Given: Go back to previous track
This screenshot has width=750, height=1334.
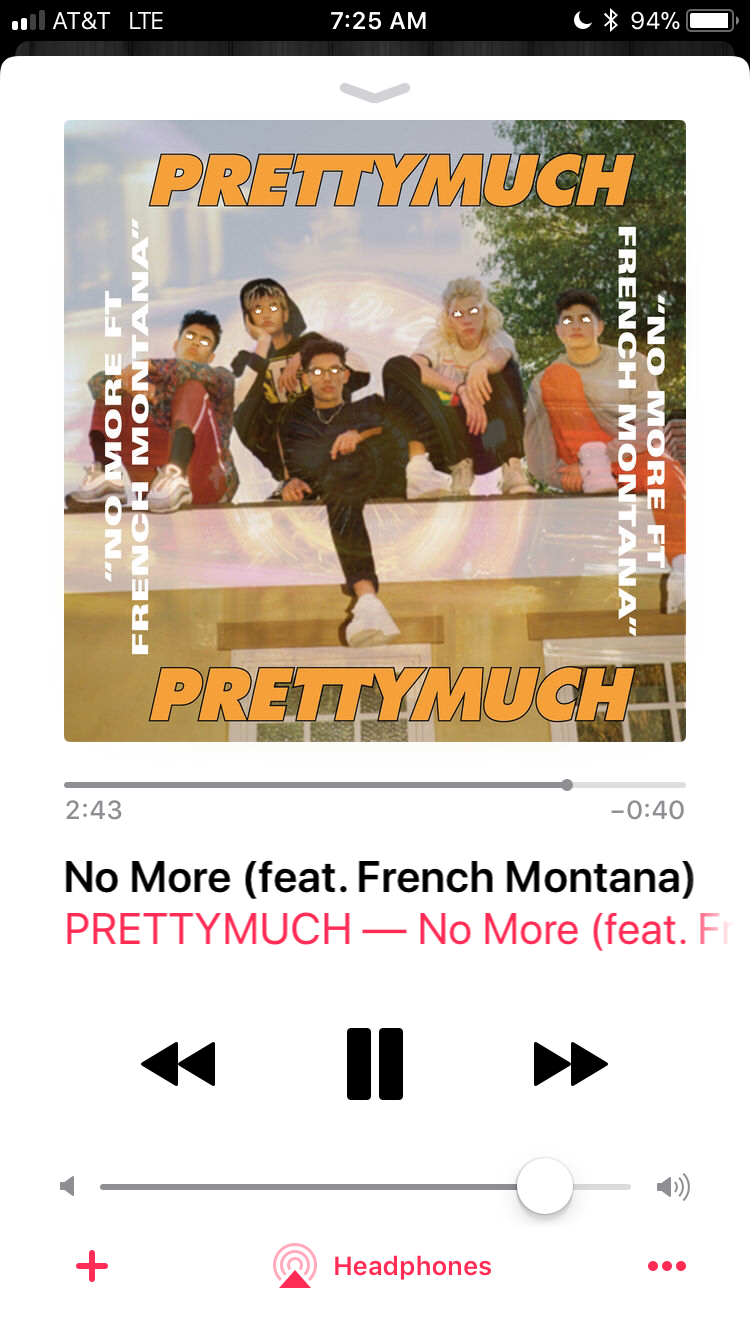Looking at the screenshot, I should point(179,1063).
